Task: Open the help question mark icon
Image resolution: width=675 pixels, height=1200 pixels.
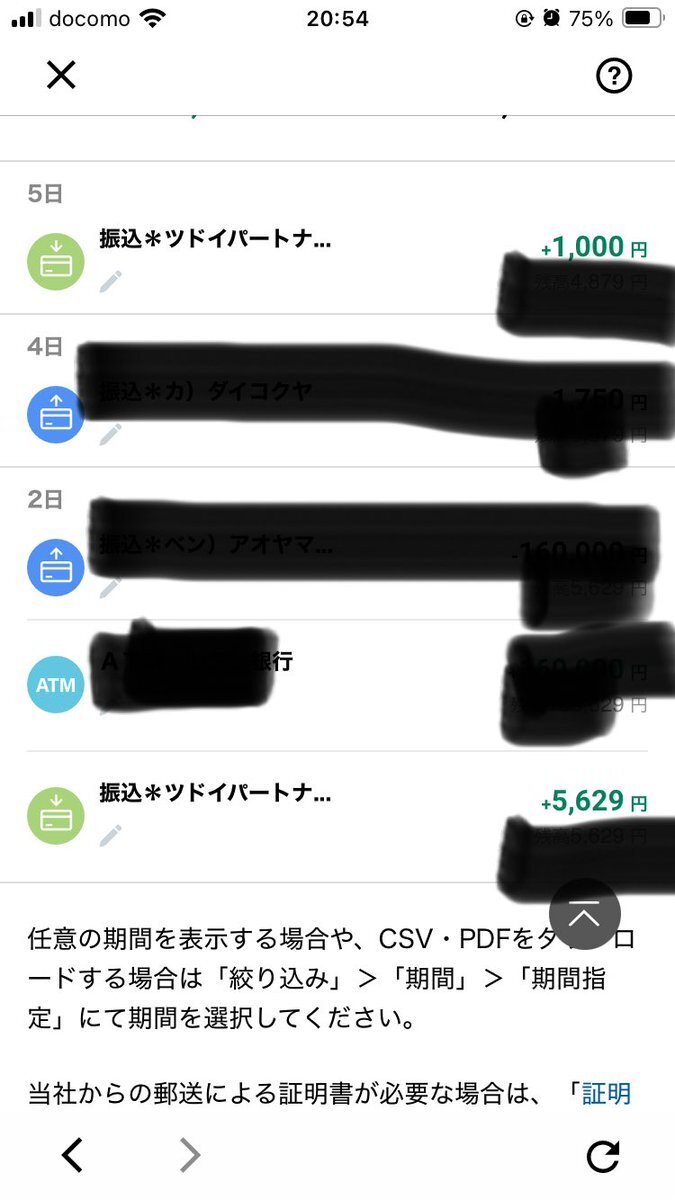Action: tap(614, 75)
